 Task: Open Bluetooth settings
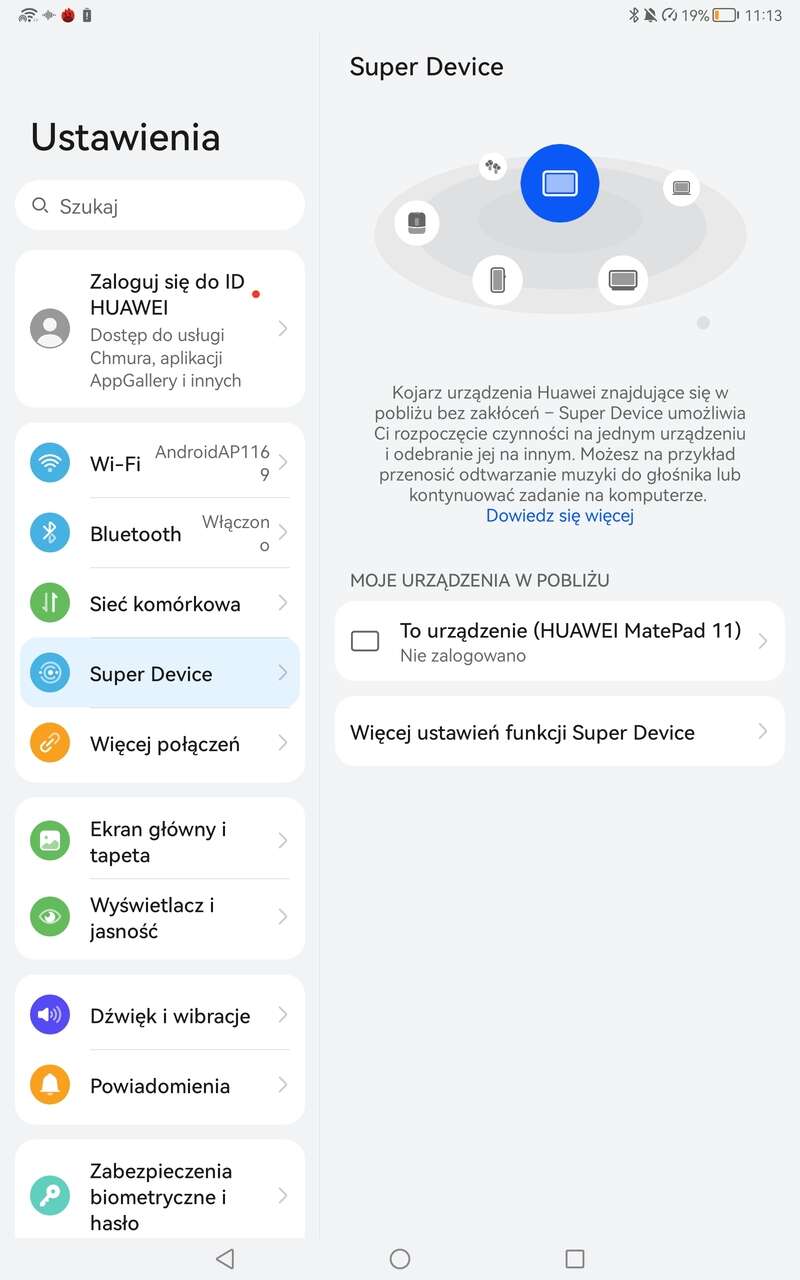pos(160,533)
